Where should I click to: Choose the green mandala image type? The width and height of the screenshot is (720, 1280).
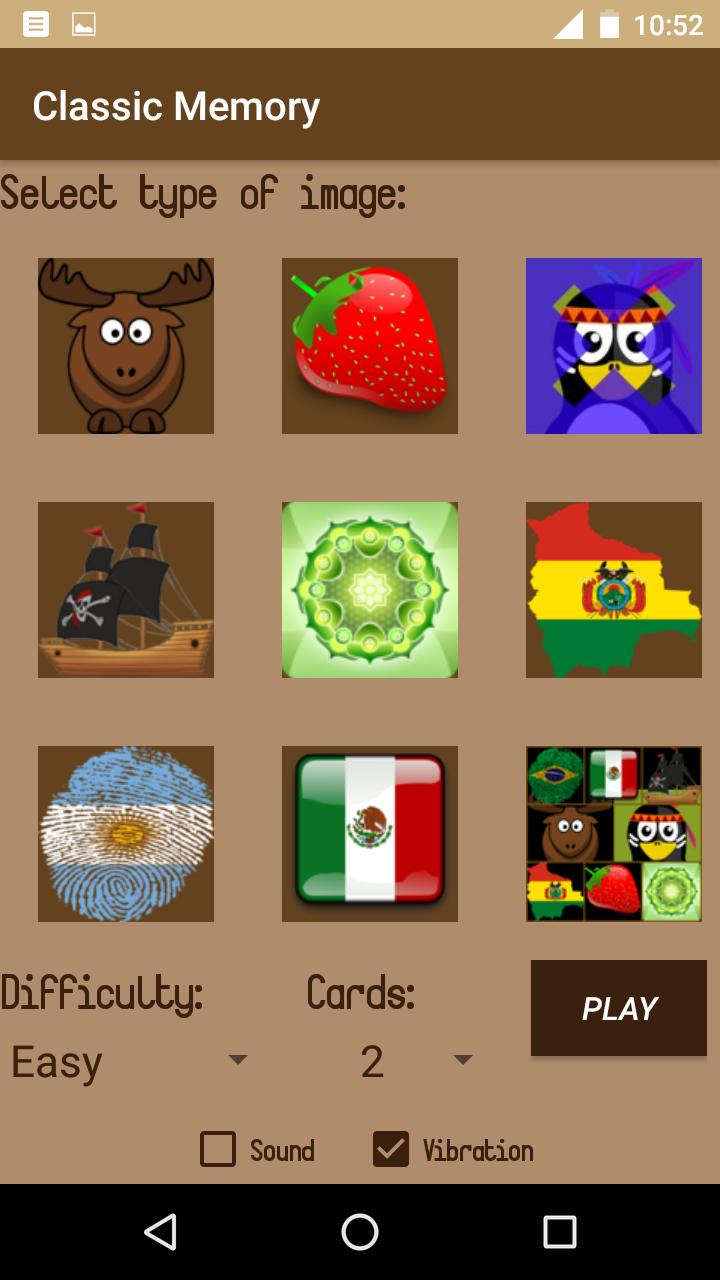370,590
